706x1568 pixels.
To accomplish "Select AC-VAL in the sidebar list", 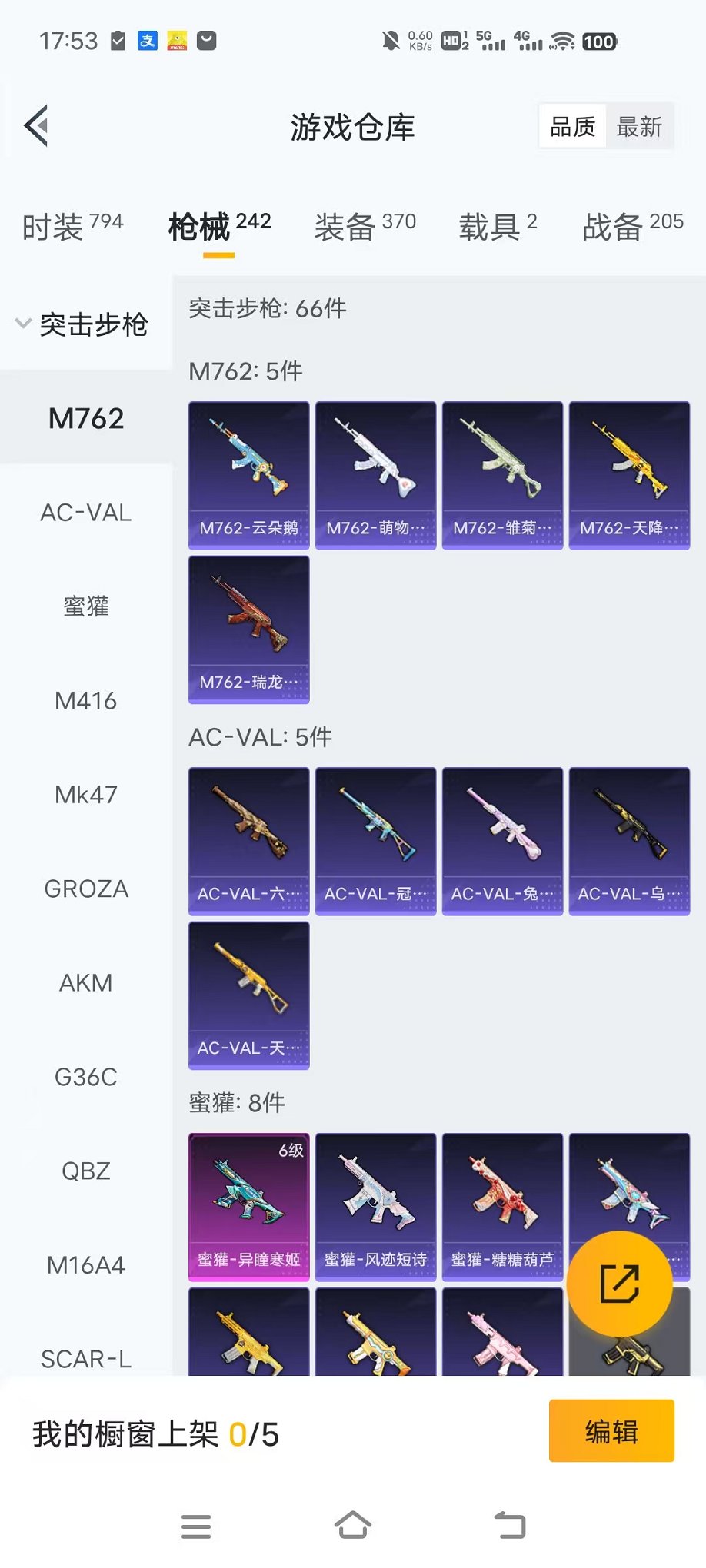I will click(x=86, y=513).
